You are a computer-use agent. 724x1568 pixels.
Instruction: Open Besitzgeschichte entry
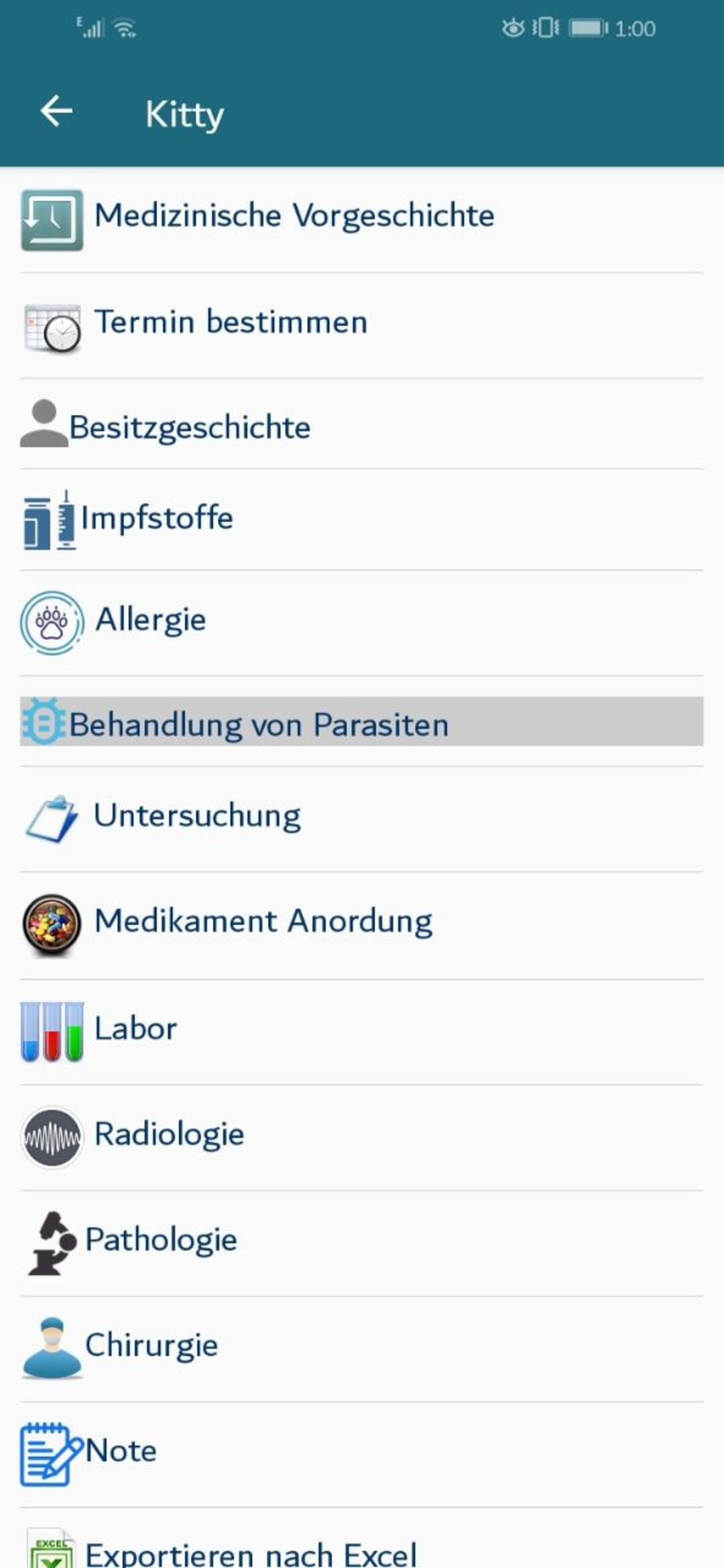(x=190, y=428)
